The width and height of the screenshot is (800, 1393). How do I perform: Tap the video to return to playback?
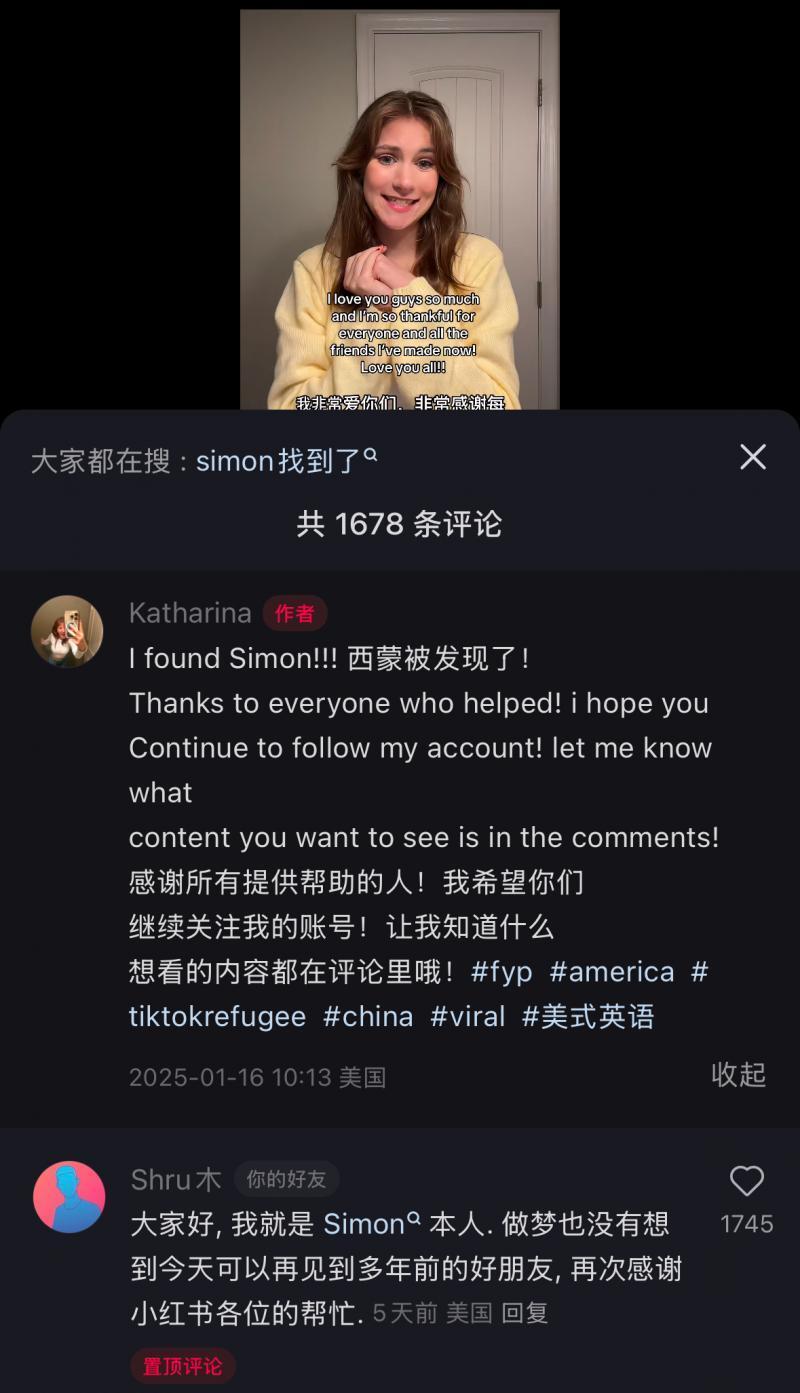pos(399,210)
